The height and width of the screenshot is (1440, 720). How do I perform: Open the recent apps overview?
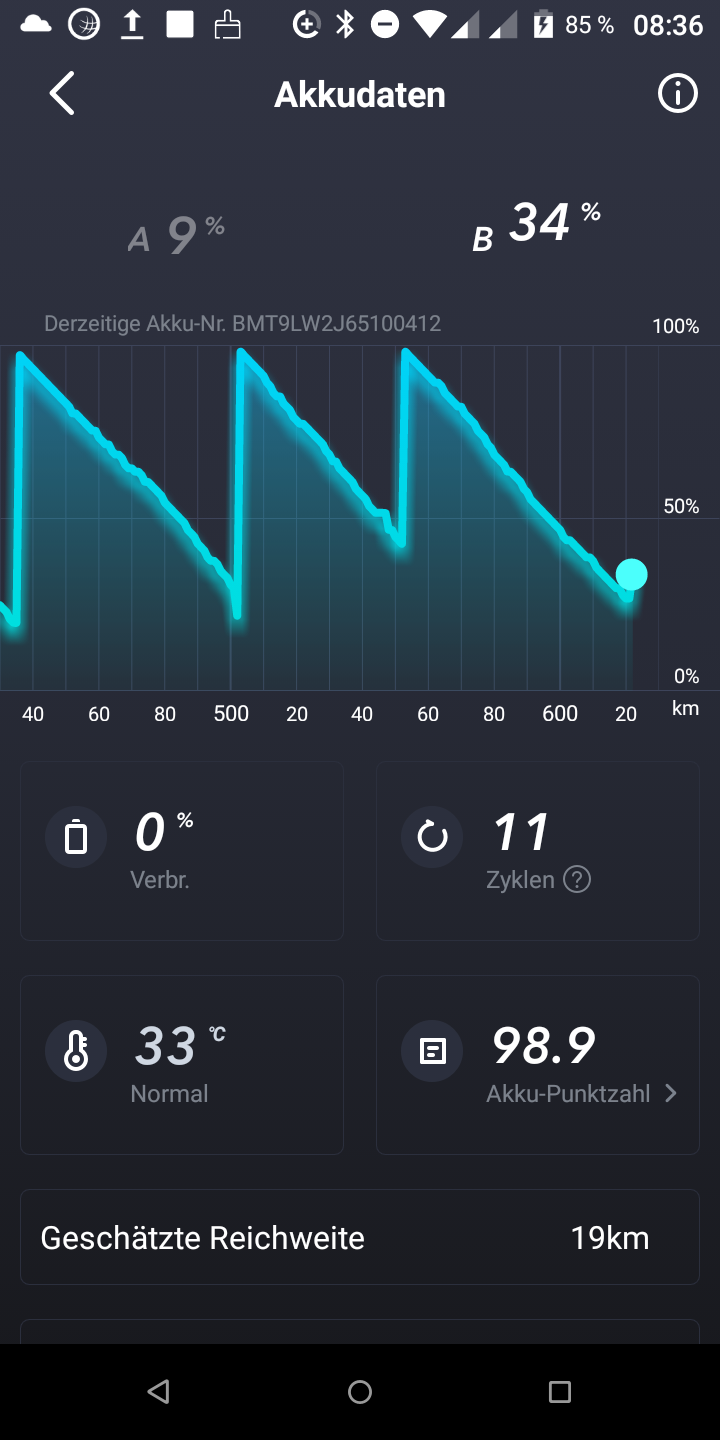point(560,1392)
